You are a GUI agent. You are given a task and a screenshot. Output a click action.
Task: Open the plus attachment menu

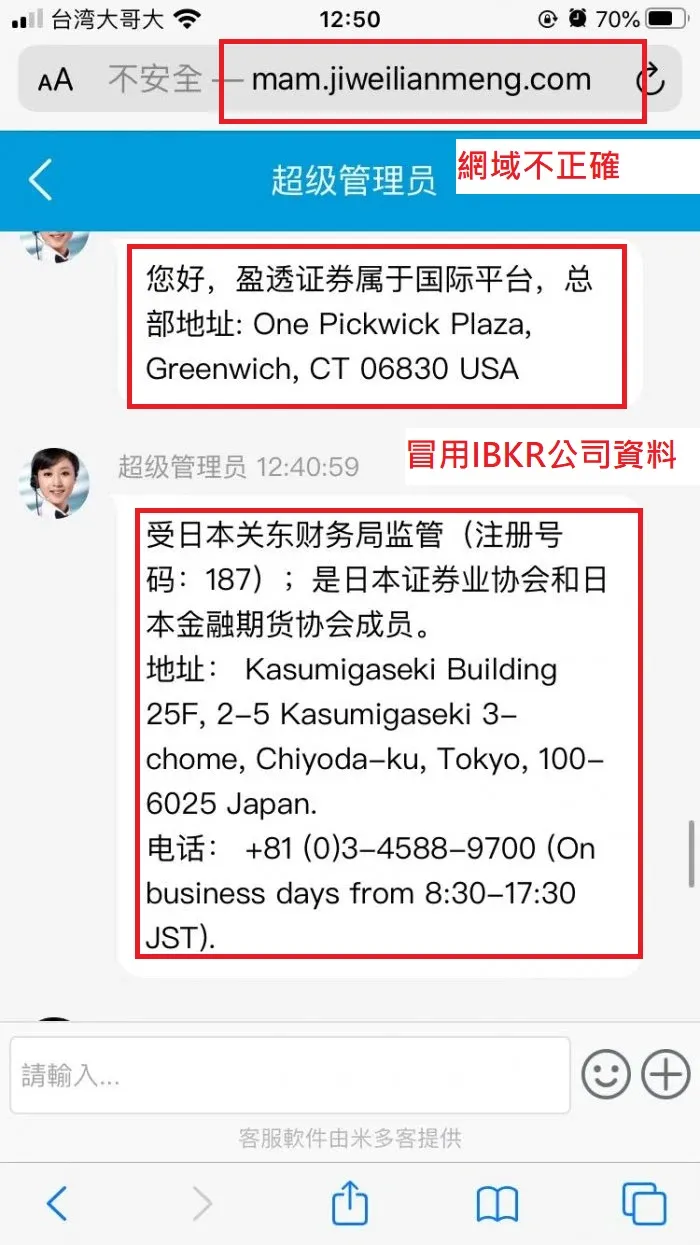(x=665, y=1076)
